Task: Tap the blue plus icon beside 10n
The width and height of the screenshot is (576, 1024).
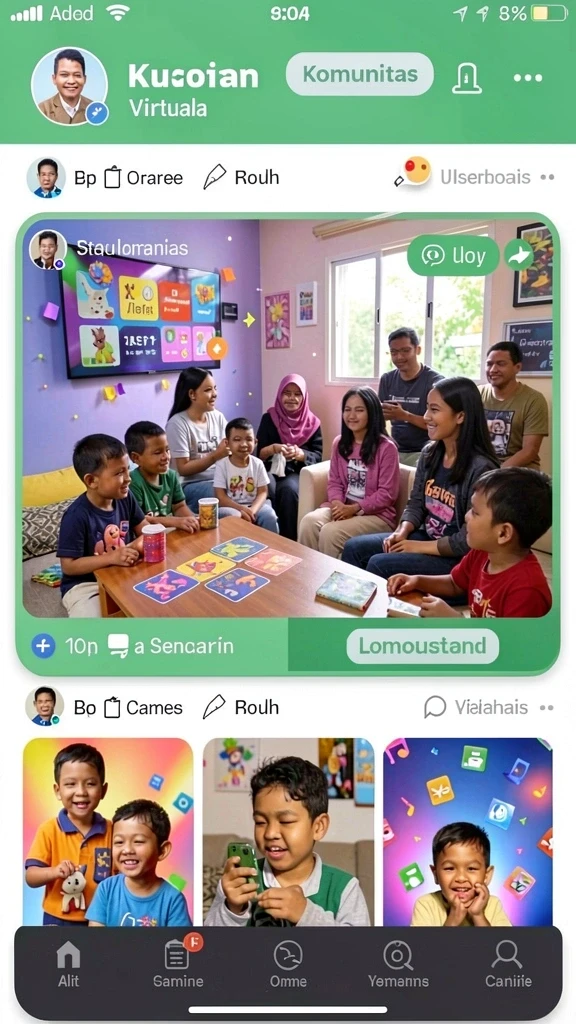Action: coord(43,647)
